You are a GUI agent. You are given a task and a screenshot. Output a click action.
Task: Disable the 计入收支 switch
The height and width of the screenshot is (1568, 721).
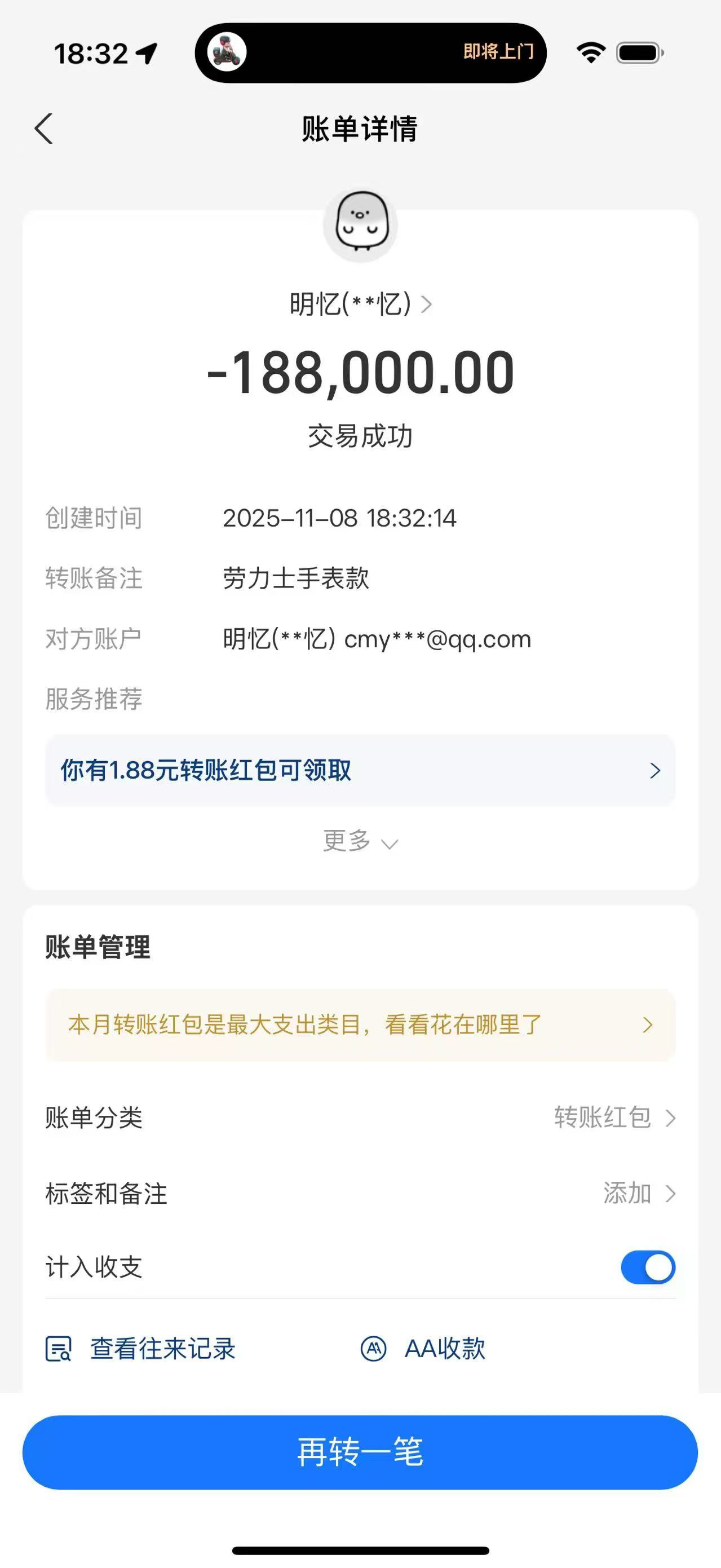(647, 1267)
